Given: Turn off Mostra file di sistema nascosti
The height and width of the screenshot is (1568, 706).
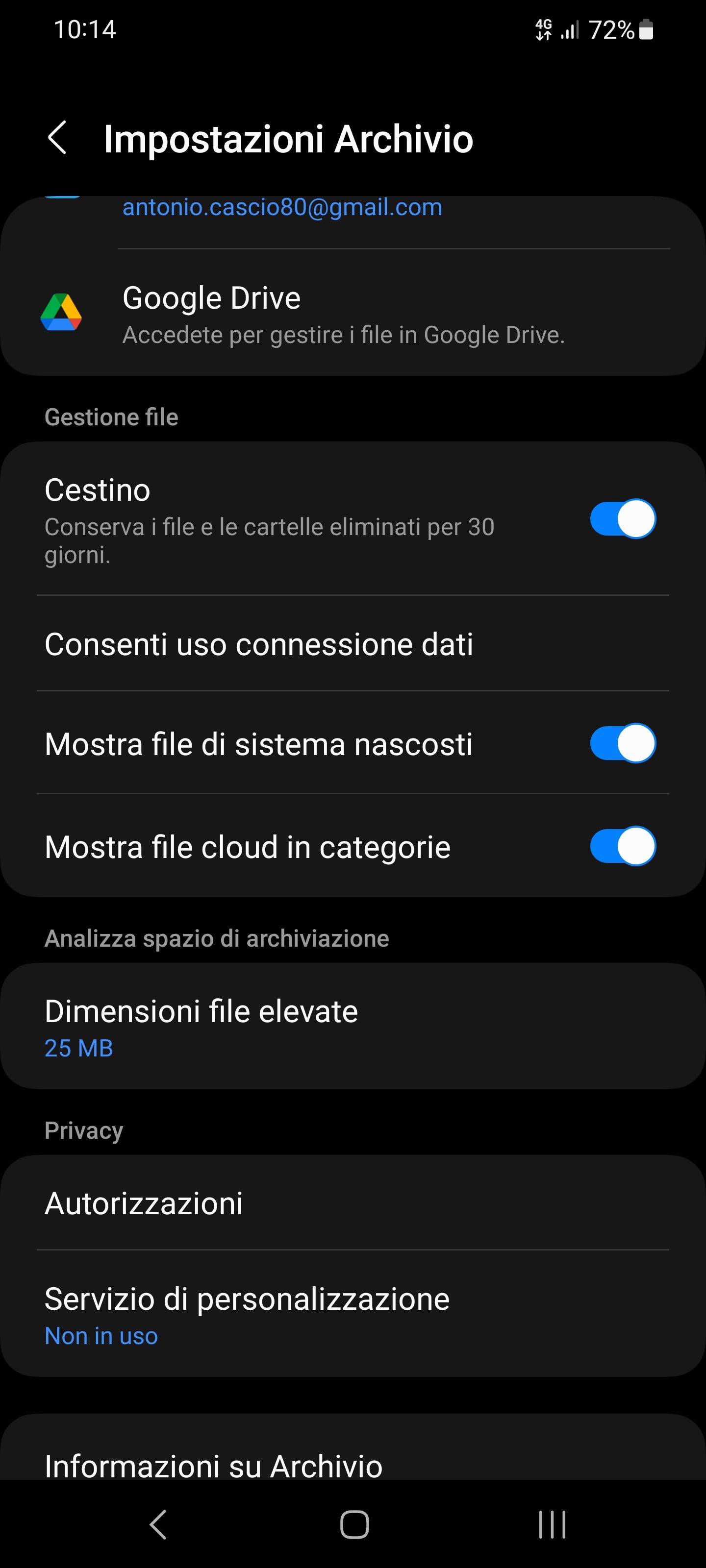Looking at the screenshot, I should (x=622, y=743).
